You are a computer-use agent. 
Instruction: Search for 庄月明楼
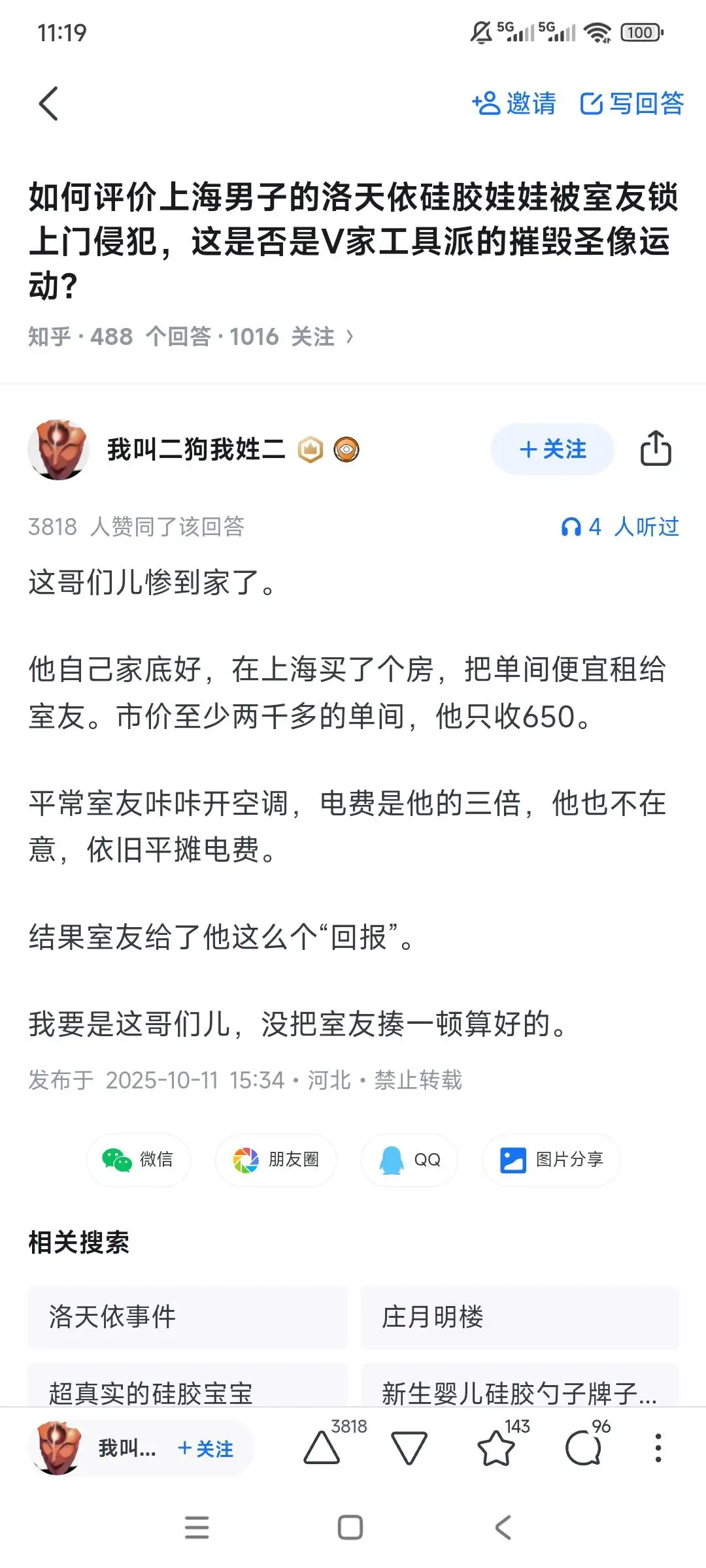[520, 1316]
